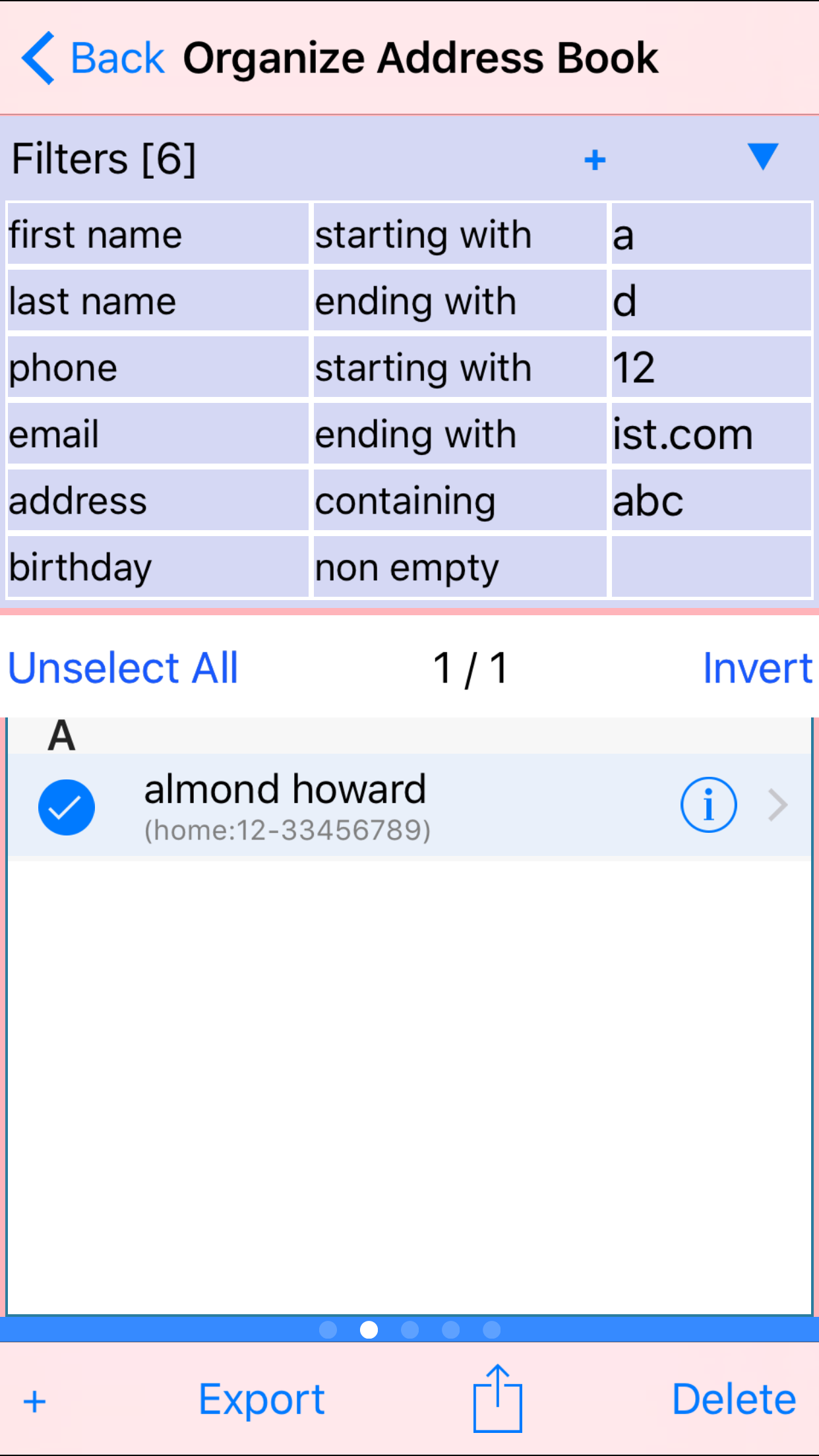819x1456 pixels.
Task: Change the address 'containing' condition
Action: click(x=460, y=501)
